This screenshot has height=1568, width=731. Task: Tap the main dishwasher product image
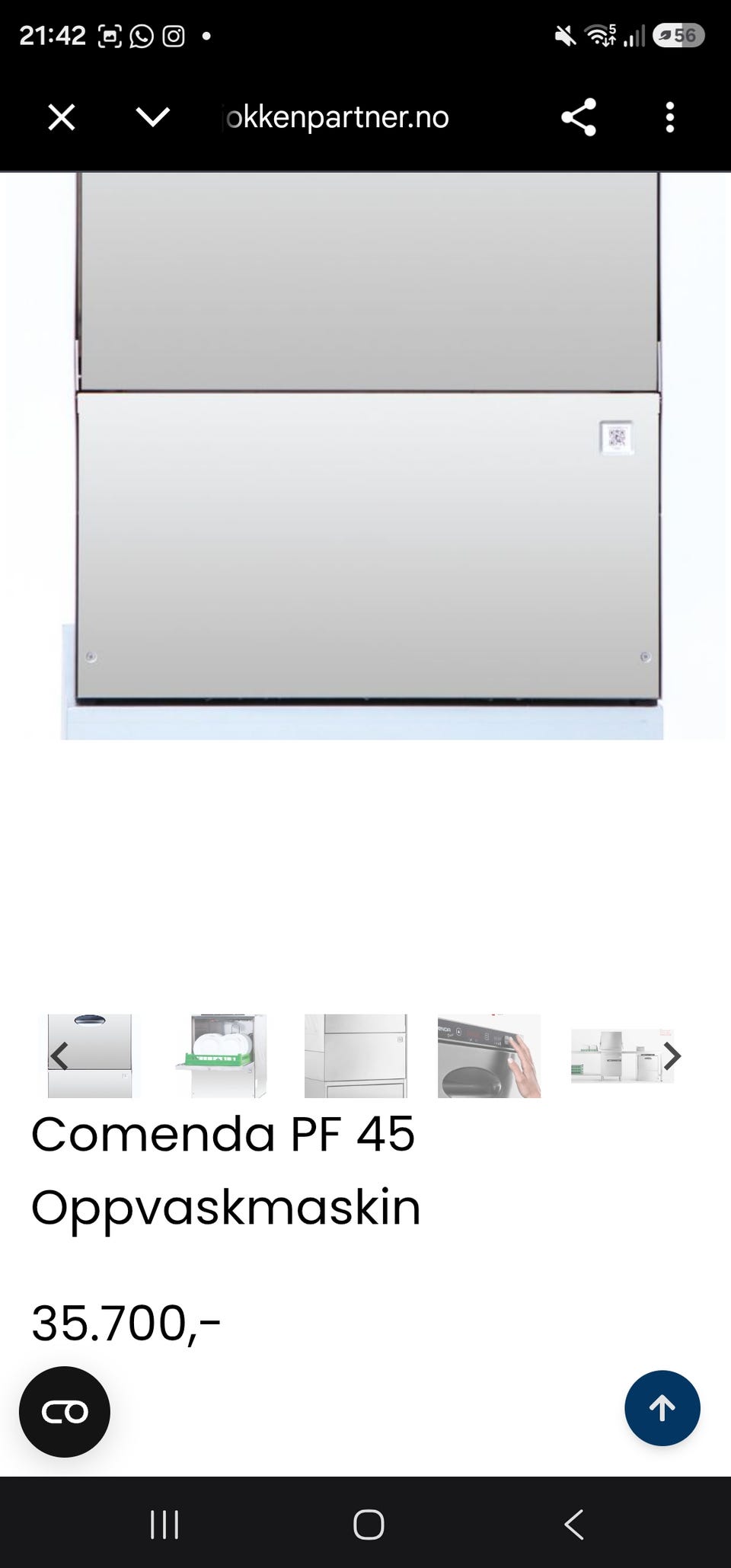(365, 455)
